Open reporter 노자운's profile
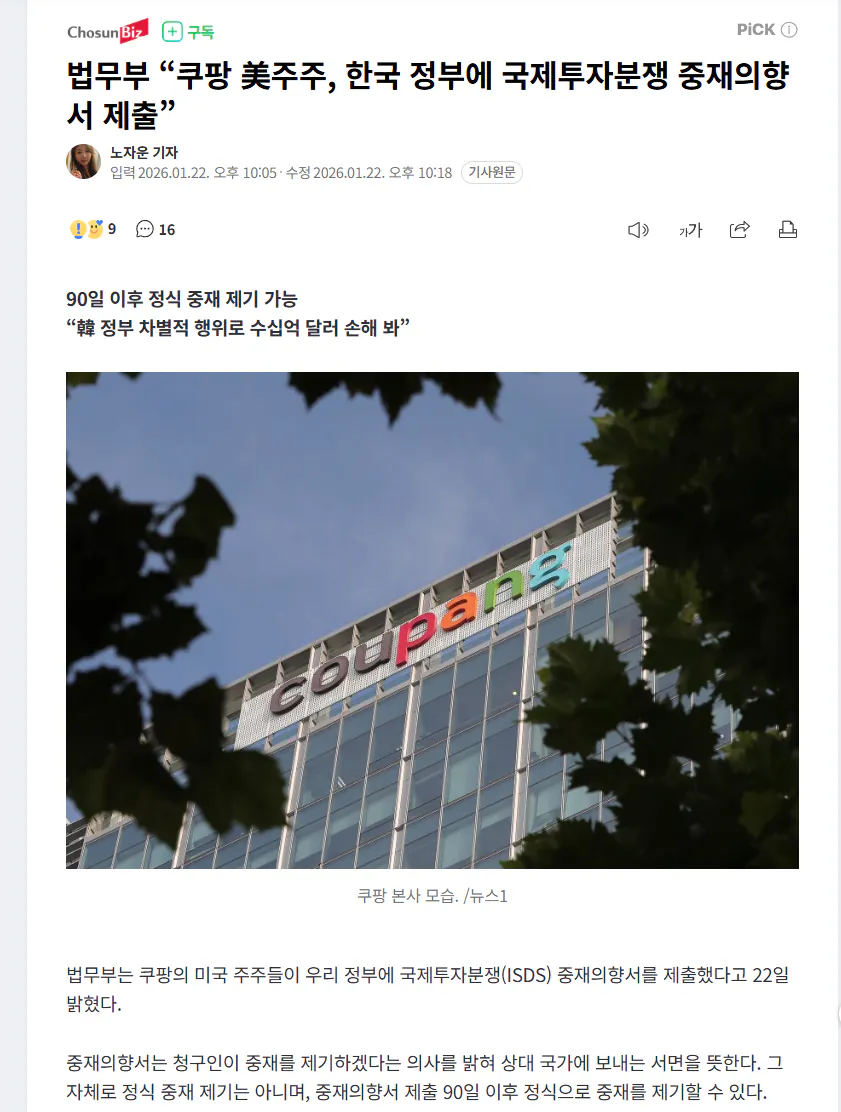 click(x=144, y=153)
